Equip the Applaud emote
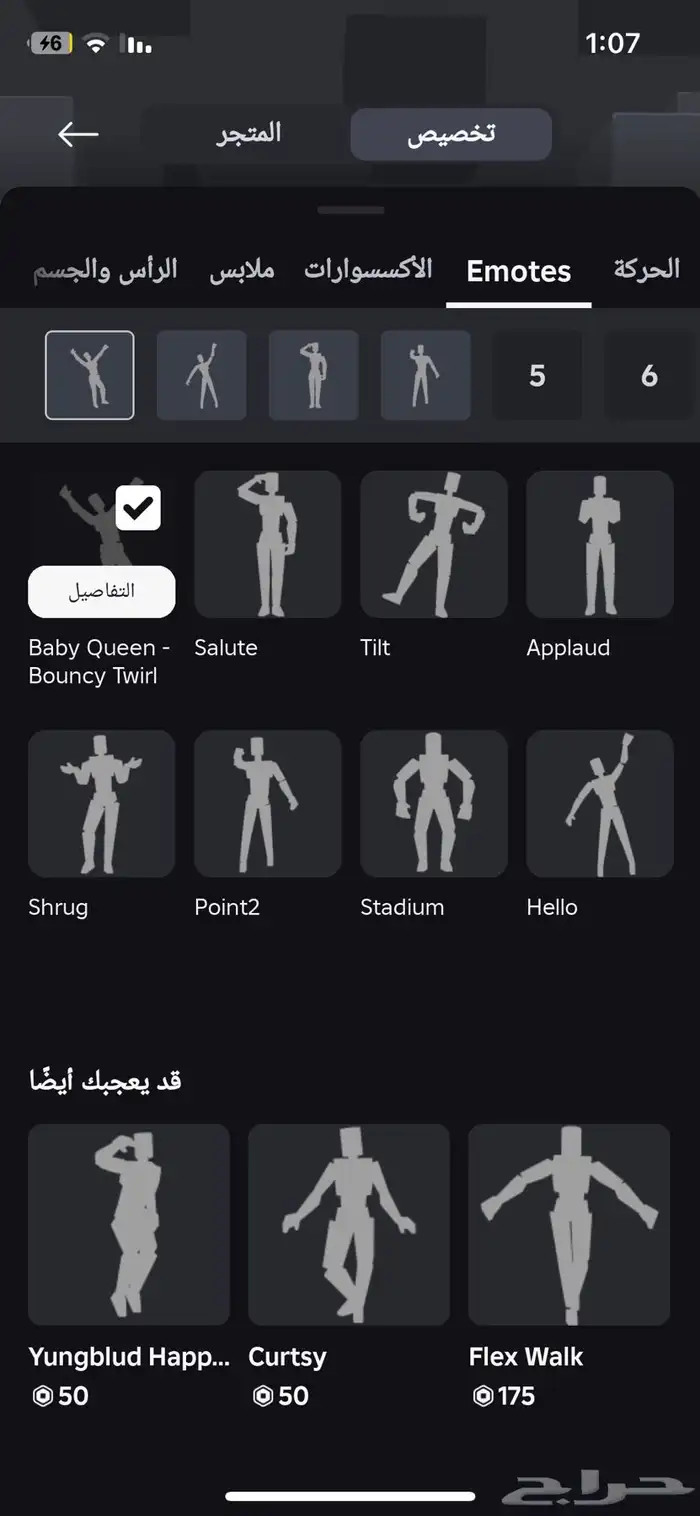The width and height of the screenshot is (700, 1516). pyautogui.click(x=599, y=545)
